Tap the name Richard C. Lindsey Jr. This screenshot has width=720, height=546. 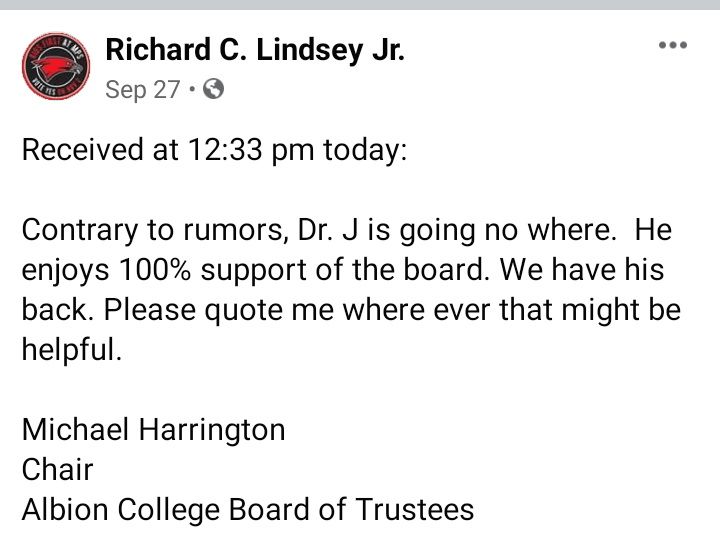click(x=255, y=49)
